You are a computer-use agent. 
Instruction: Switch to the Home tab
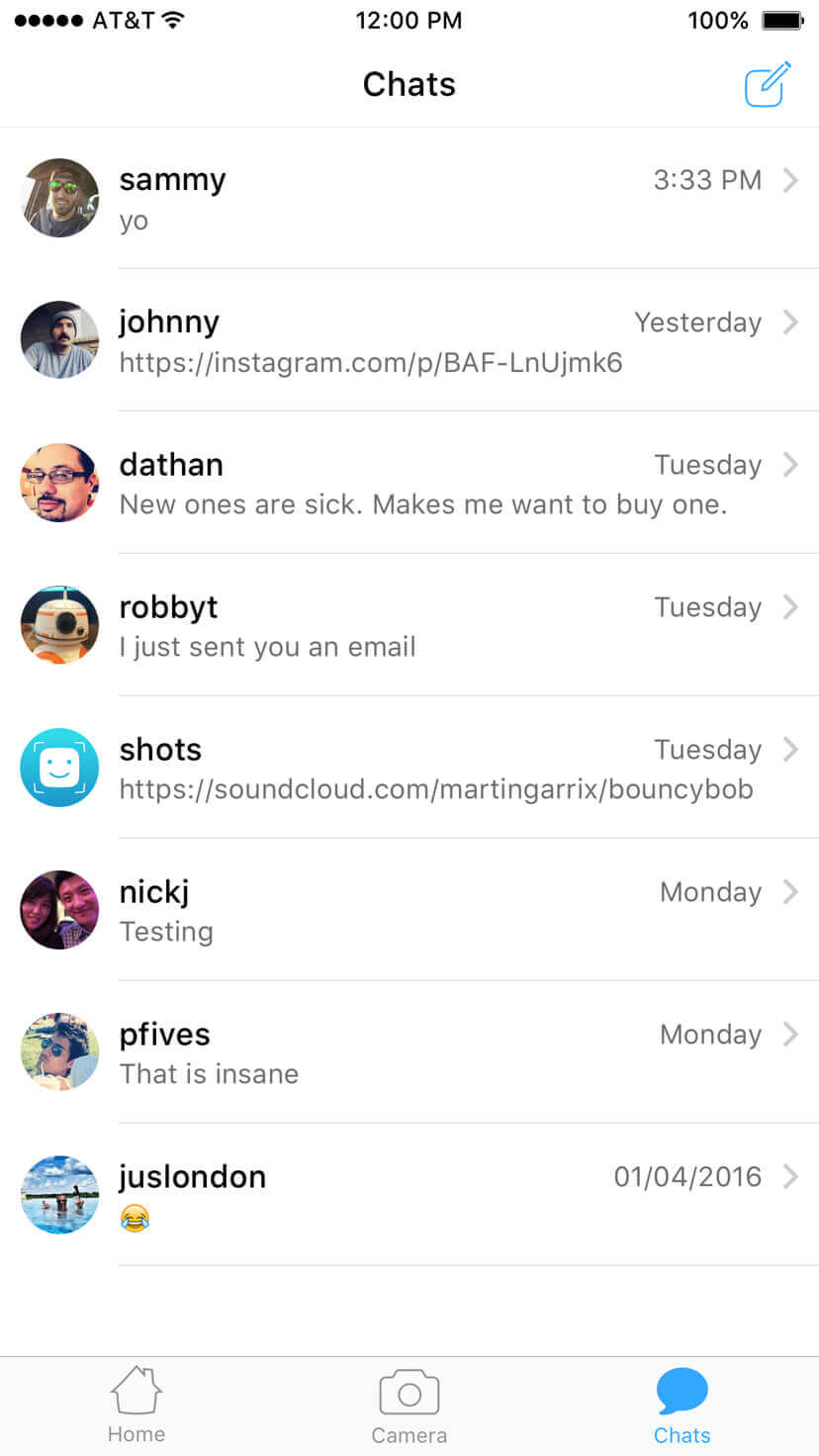[136, 1406]
